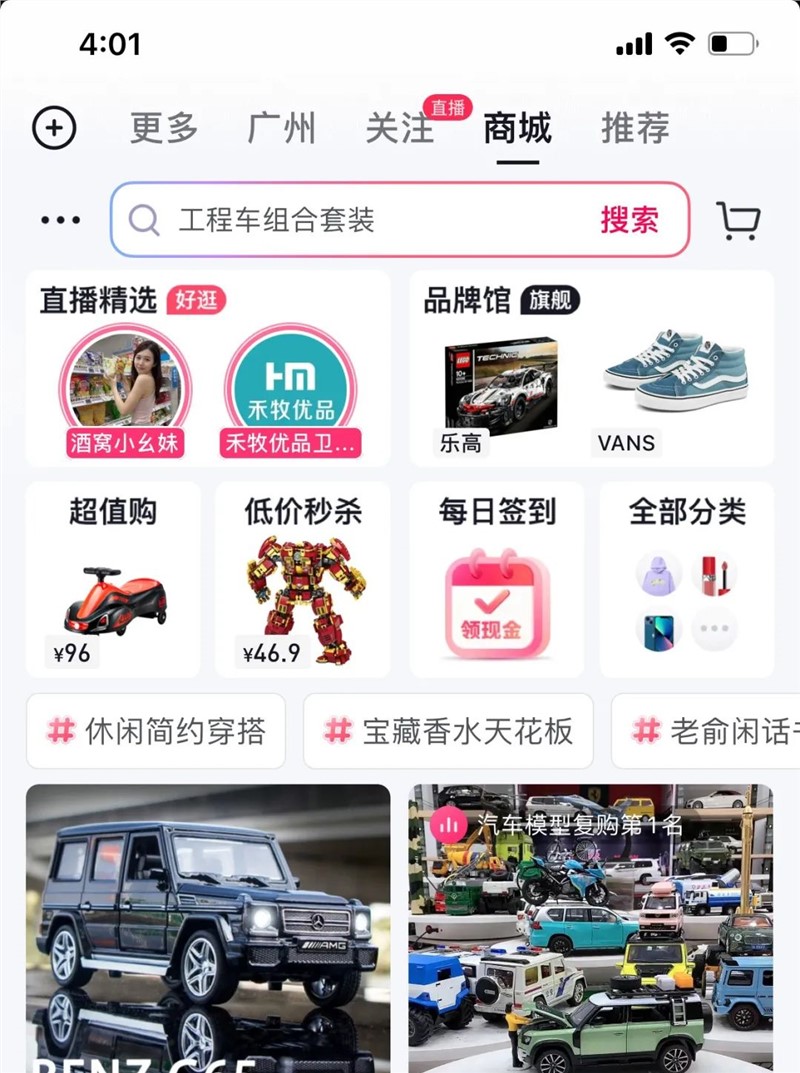Switch to the 推荐 tab

click(x=635, y=128)
